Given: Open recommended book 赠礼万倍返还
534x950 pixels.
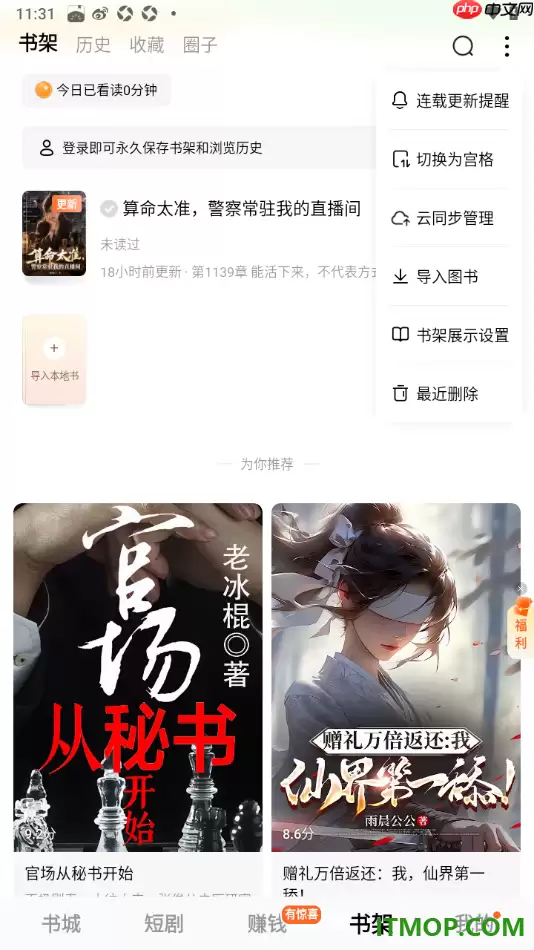Looking at the screenshot, I should pyautogui.click(x=396, y=699).
